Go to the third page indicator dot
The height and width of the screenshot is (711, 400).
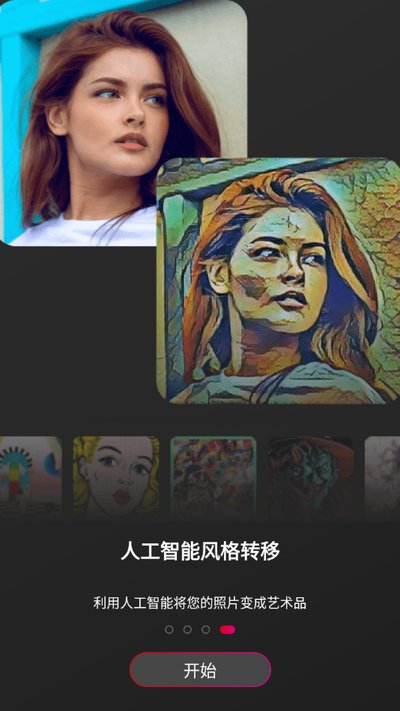tap(206, 629)
